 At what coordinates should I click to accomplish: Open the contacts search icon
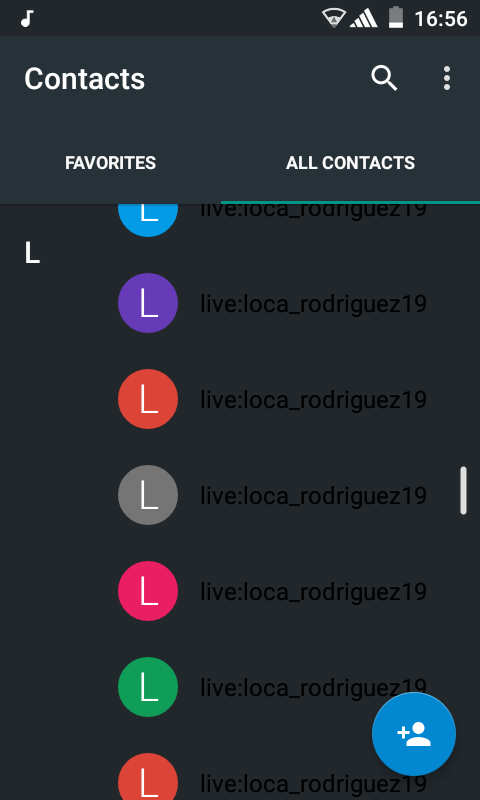(384, 79)
